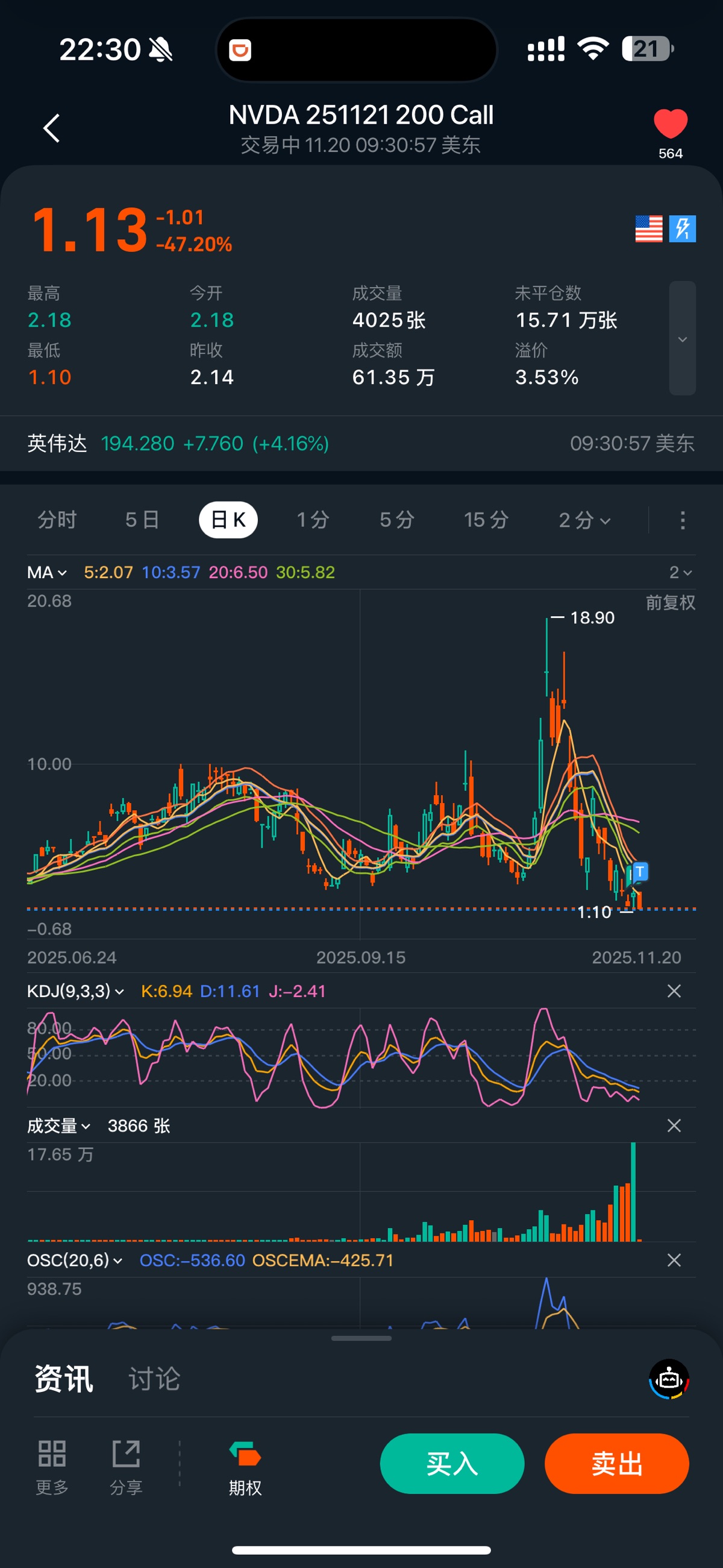723x1568 pixels.
Task: Open the KDJ(9,3,3) indicator dropdown
Action: [75, 991]
